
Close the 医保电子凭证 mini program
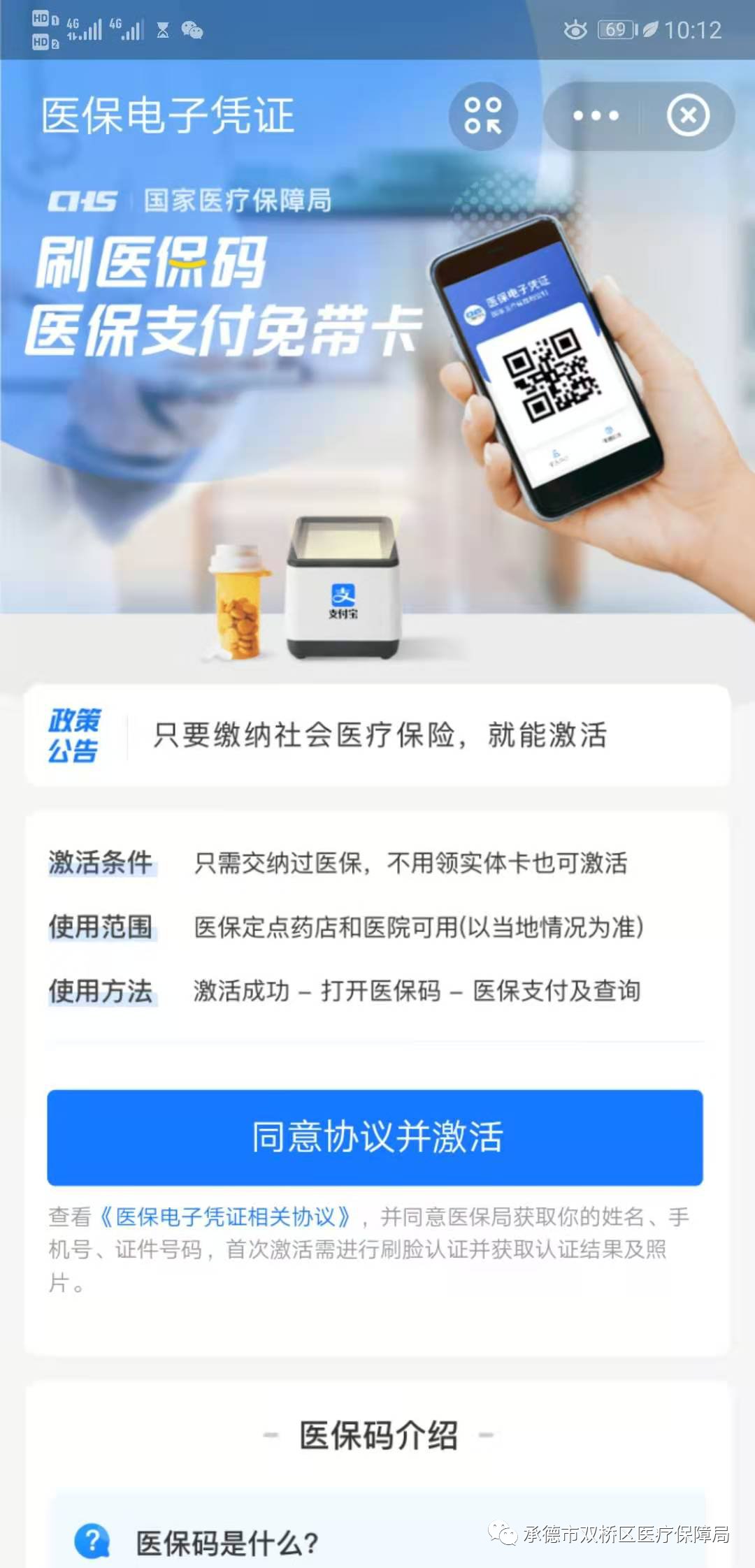[x=688, y=116]
